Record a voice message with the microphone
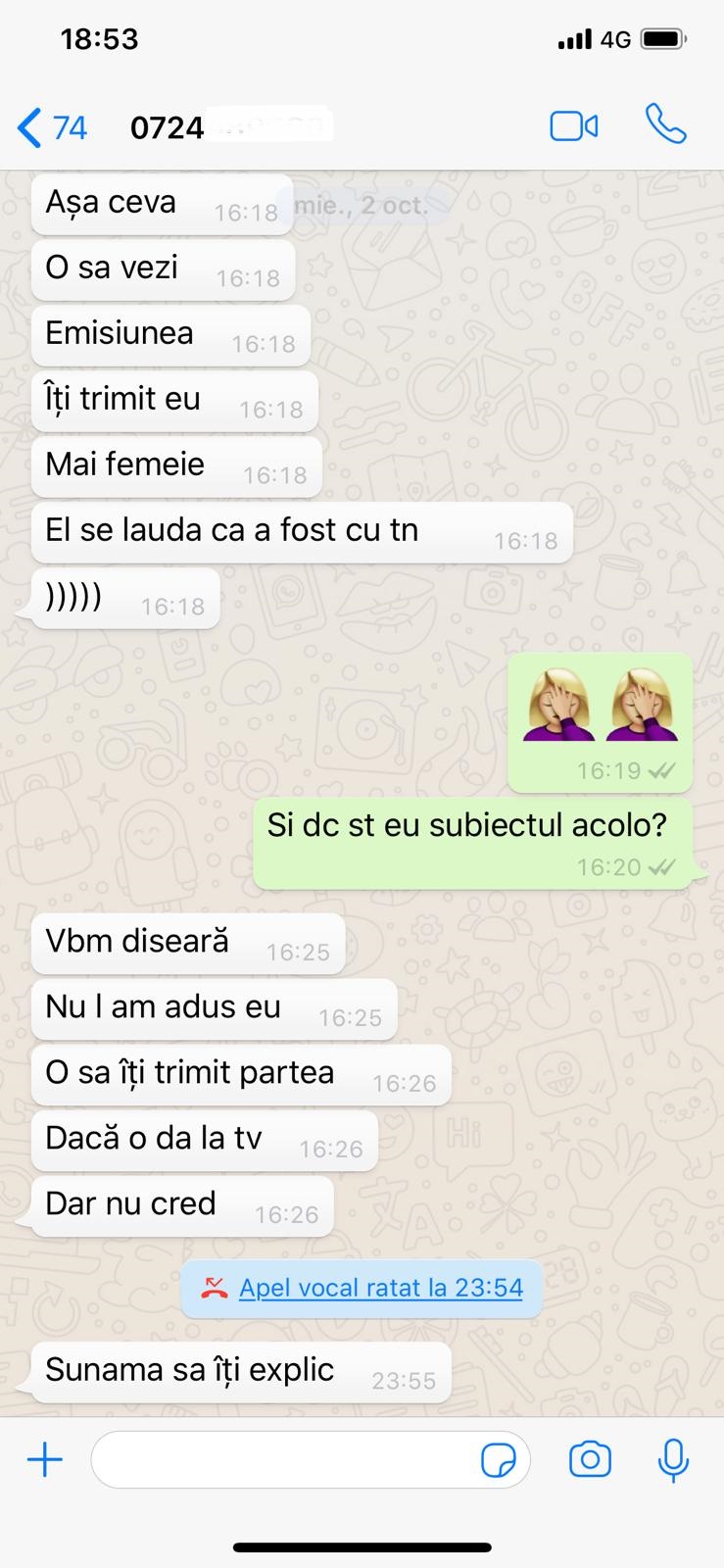 [672, 1460]
